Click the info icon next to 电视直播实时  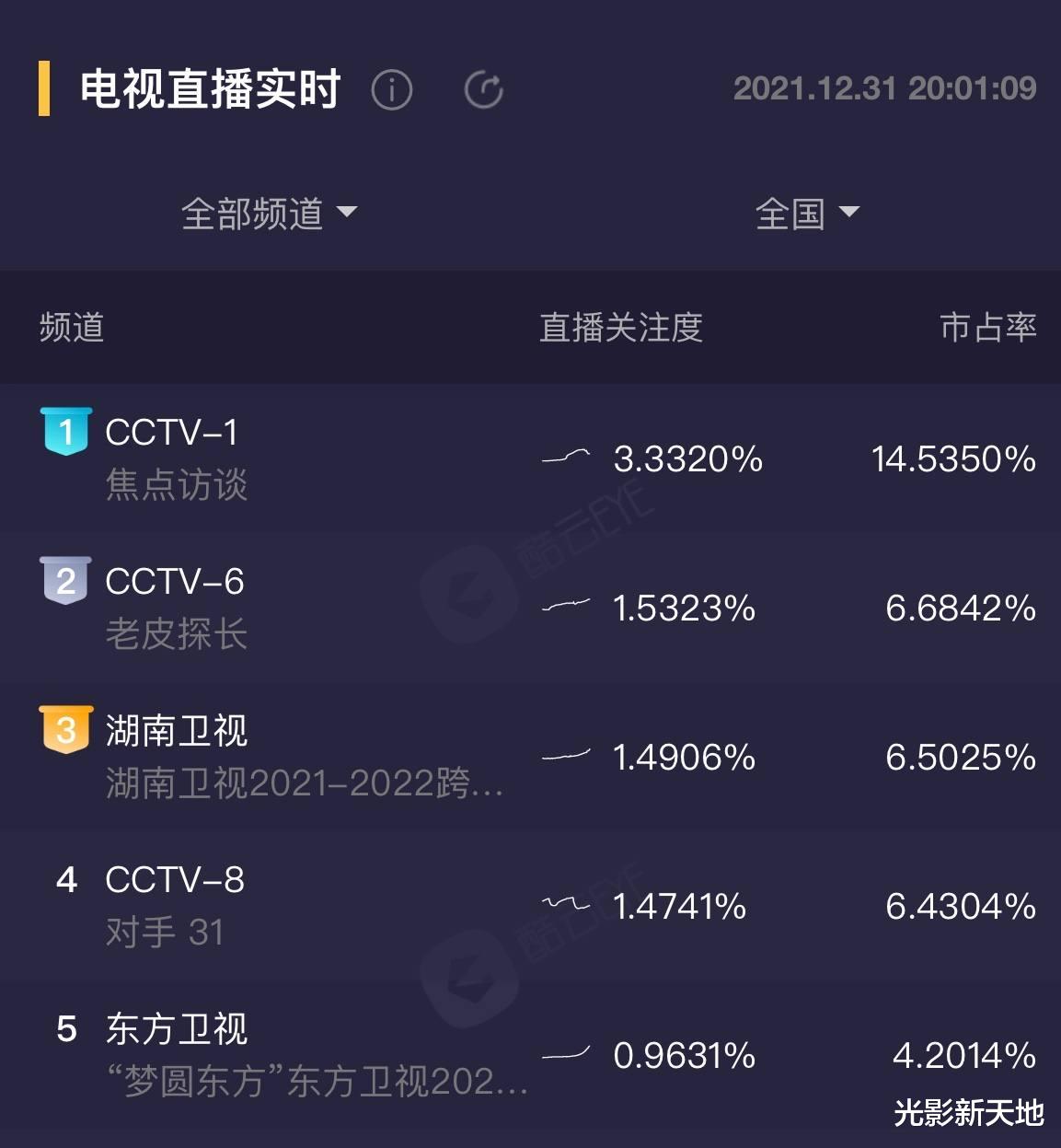(x=392, y=91)
